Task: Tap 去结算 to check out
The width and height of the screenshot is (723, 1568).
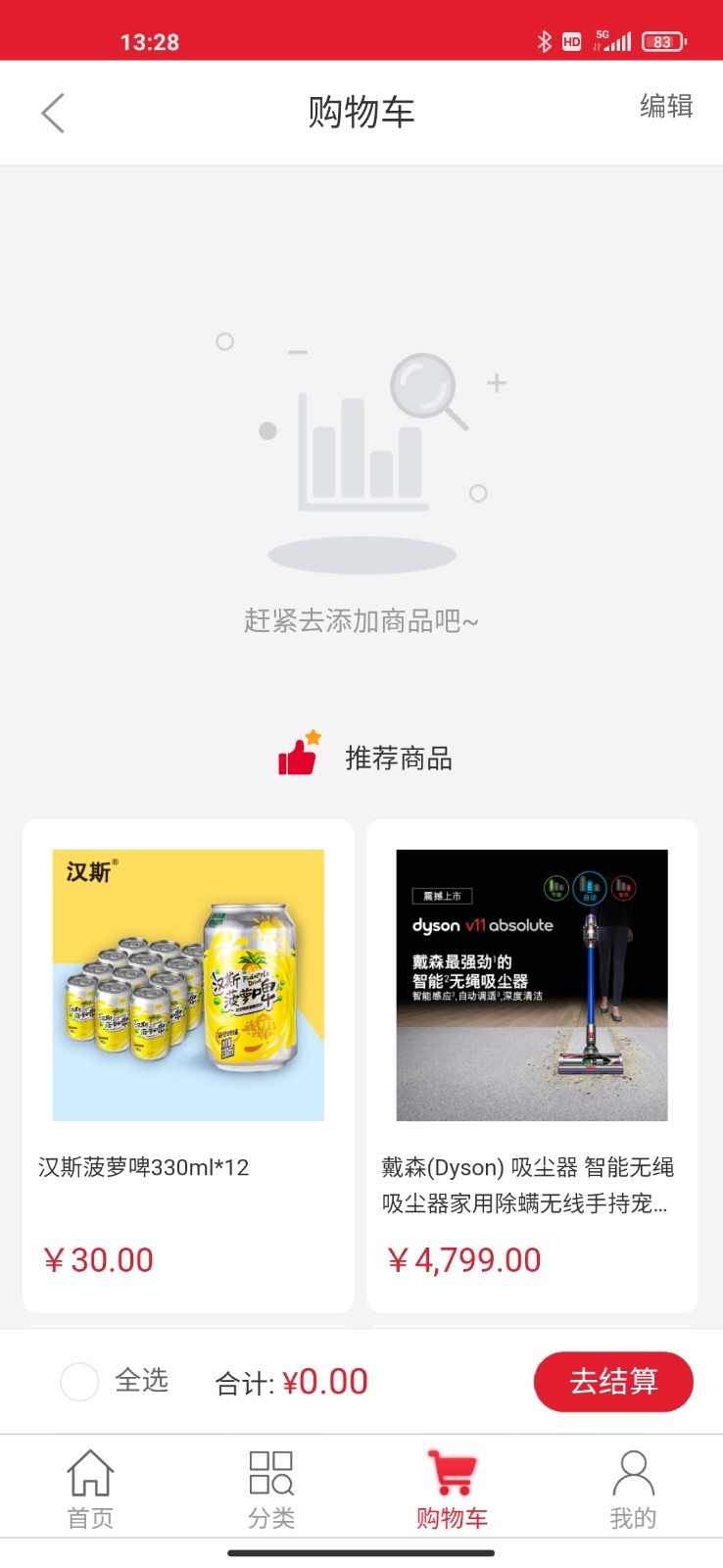Action: click(613, 1382)
